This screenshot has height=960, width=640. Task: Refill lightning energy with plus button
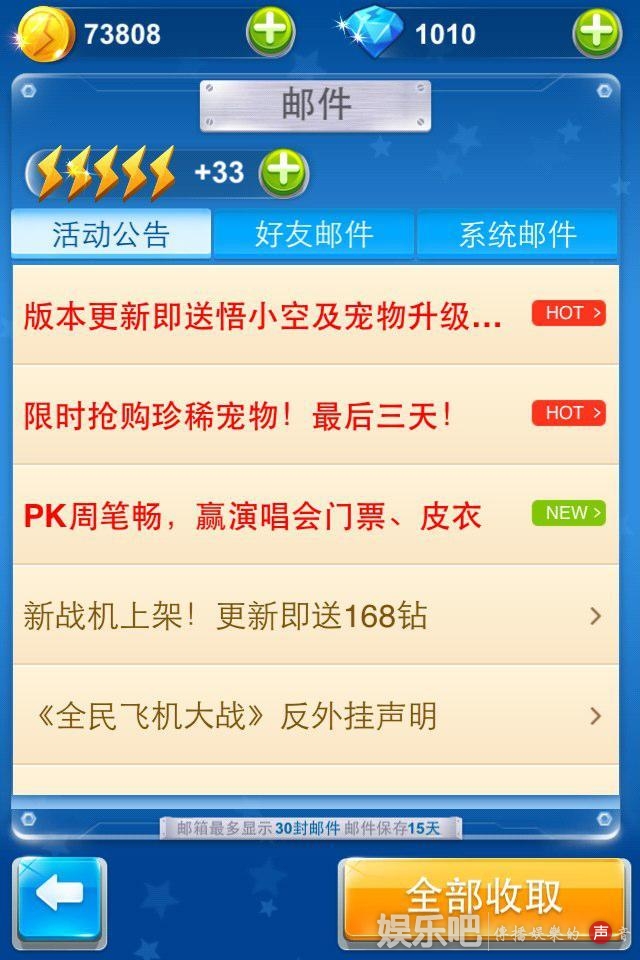(283, 172)
